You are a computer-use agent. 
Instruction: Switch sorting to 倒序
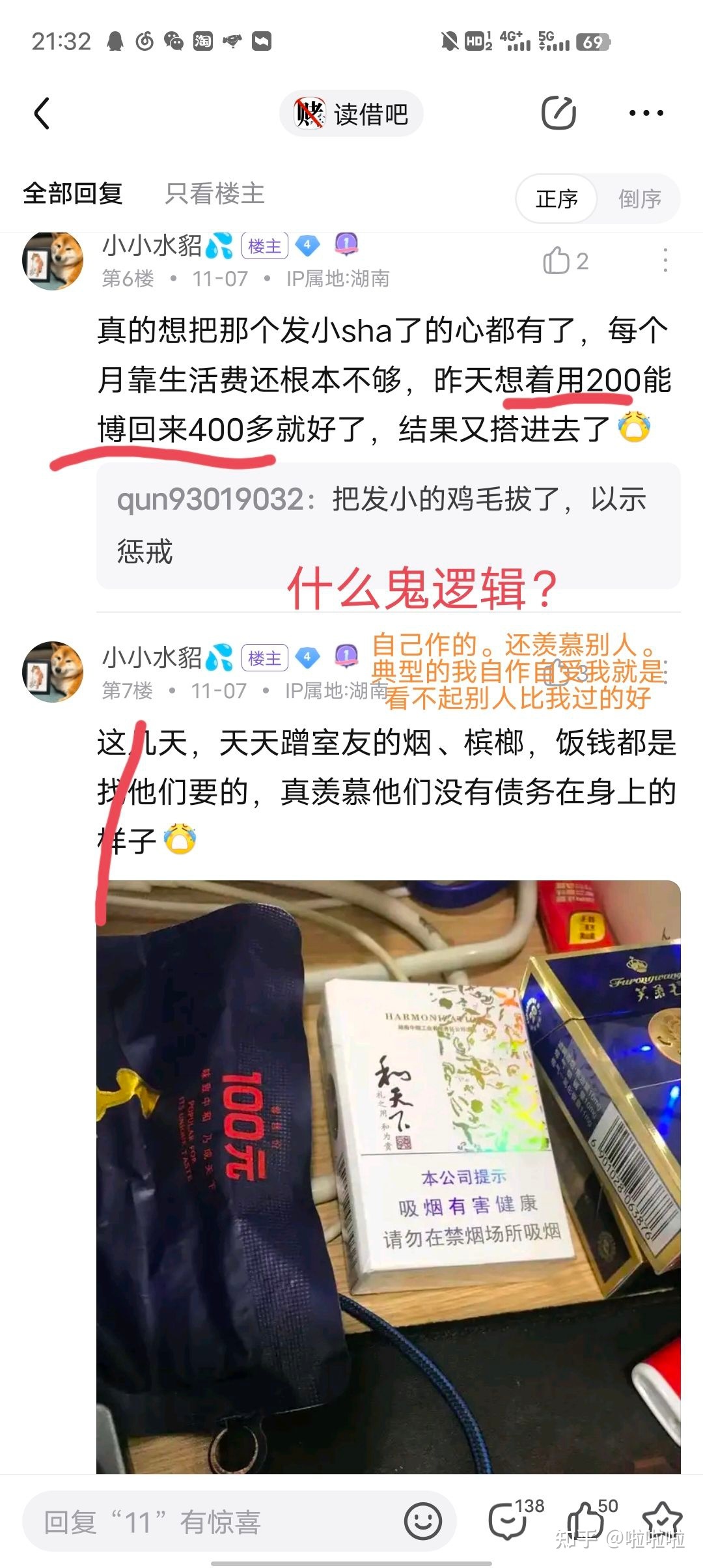639,199
